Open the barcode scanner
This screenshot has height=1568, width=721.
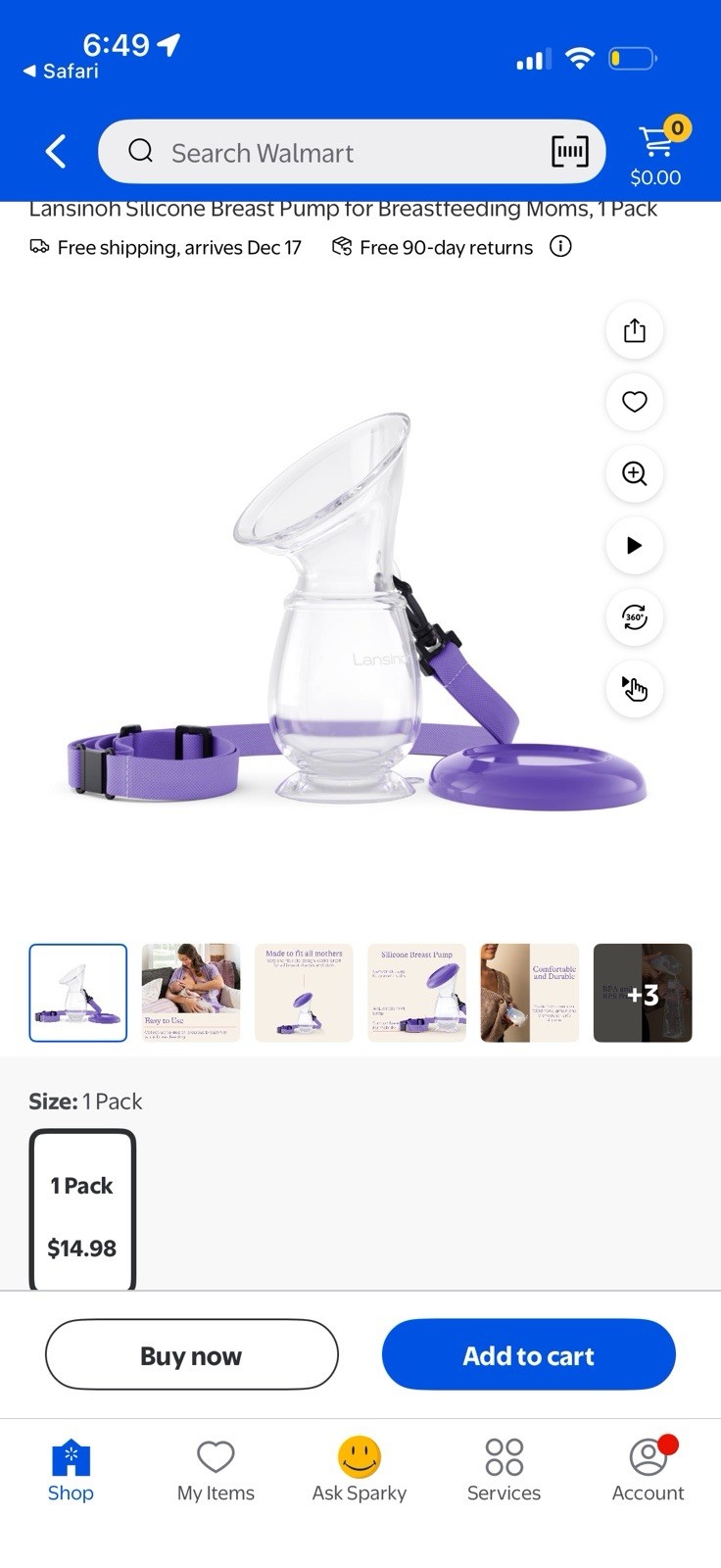(569, 152)
